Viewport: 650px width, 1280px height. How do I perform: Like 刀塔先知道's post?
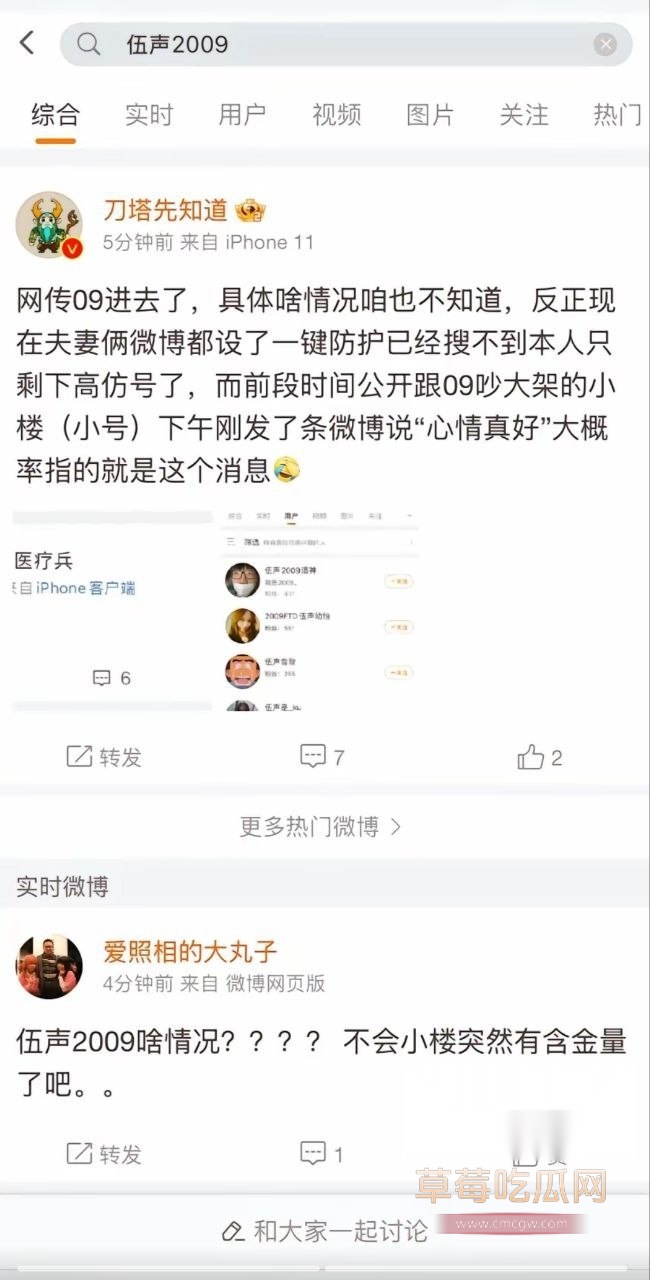[539, 757]
